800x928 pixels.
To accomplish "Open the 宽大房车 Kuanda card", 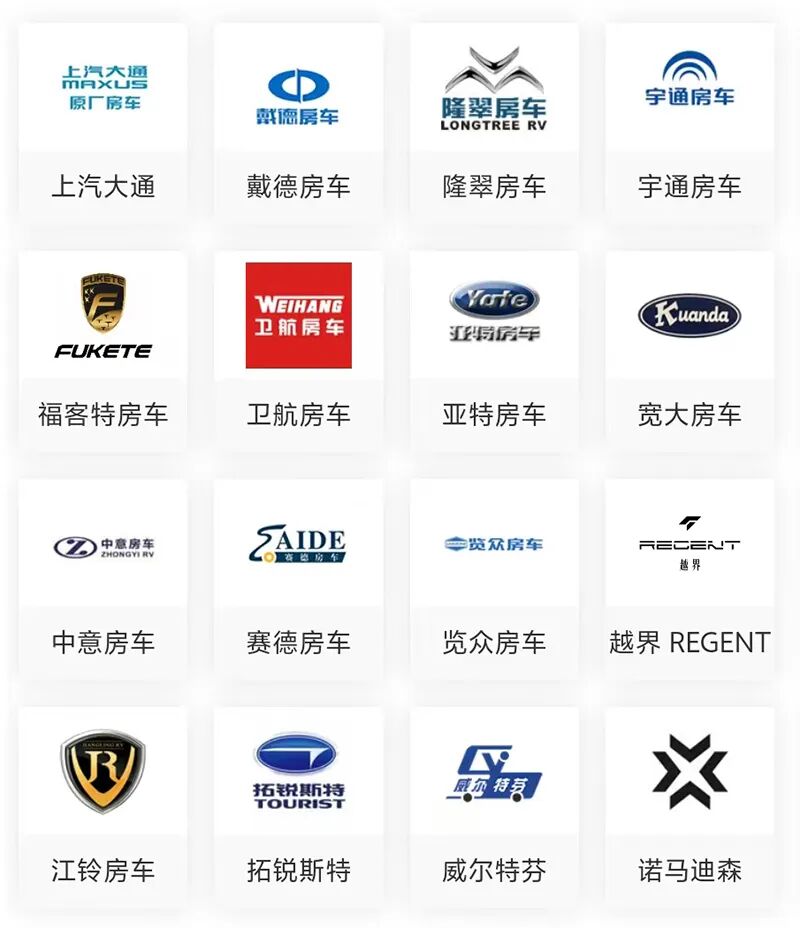I will [x=690, y=349].
